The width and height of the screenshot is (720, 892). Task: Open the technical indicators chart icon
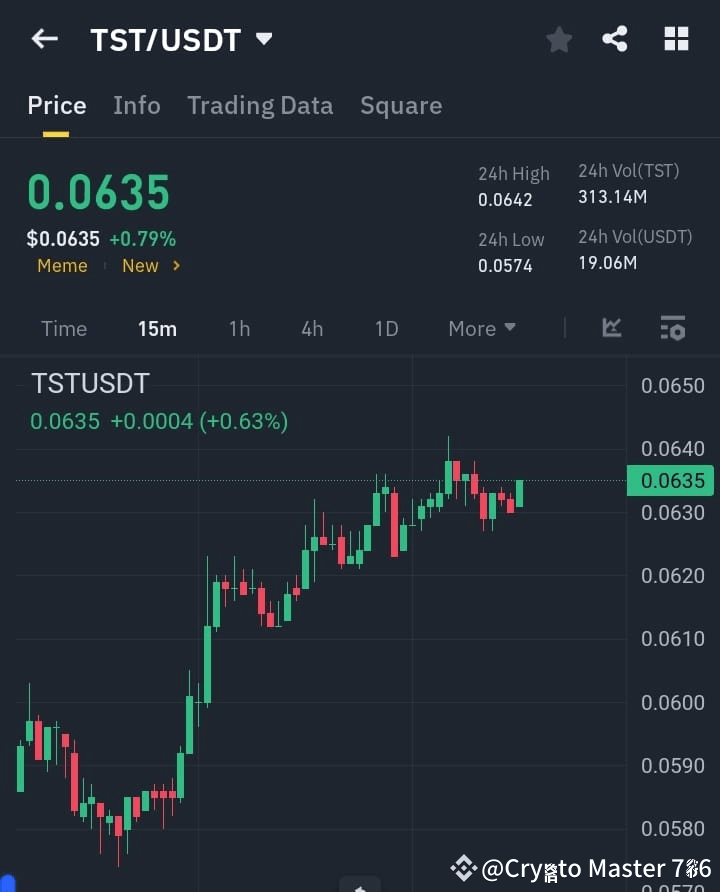(611, 328)
